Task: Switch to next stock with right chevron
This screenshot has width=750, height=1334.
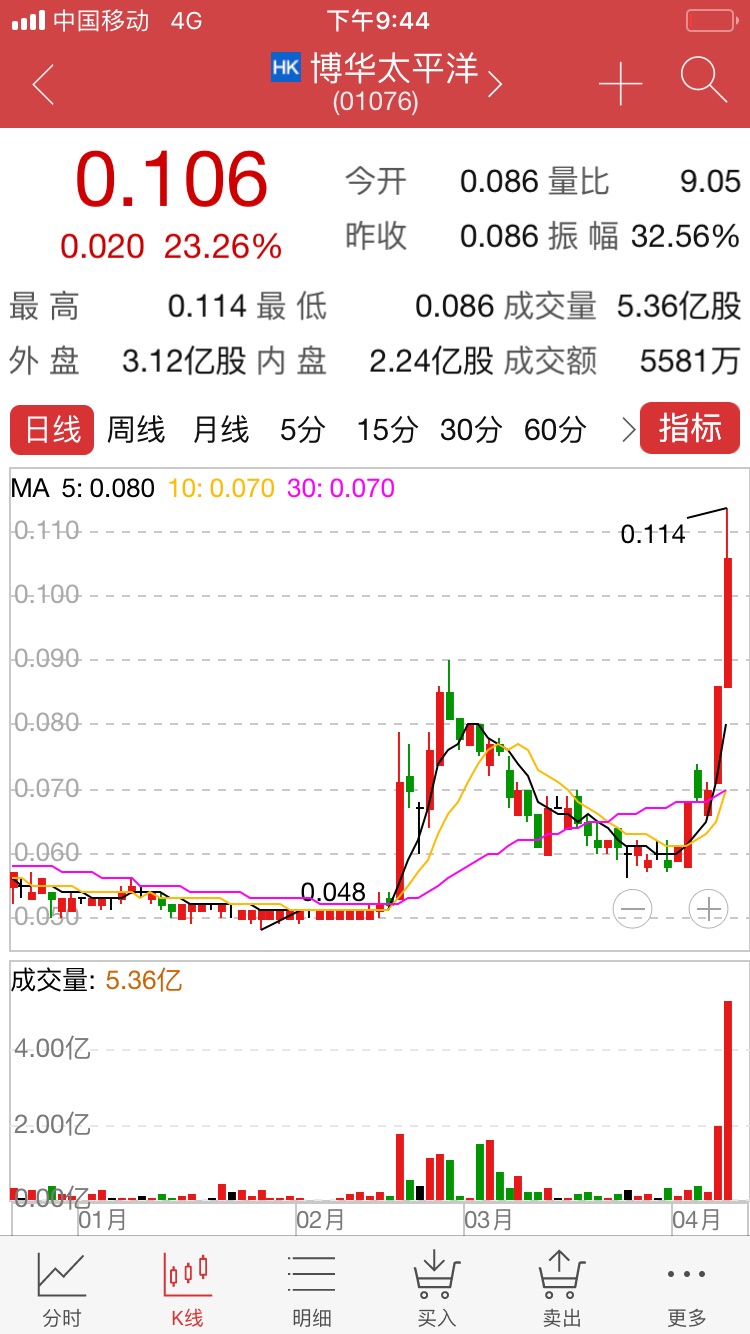Action: (x=494, y=85)
